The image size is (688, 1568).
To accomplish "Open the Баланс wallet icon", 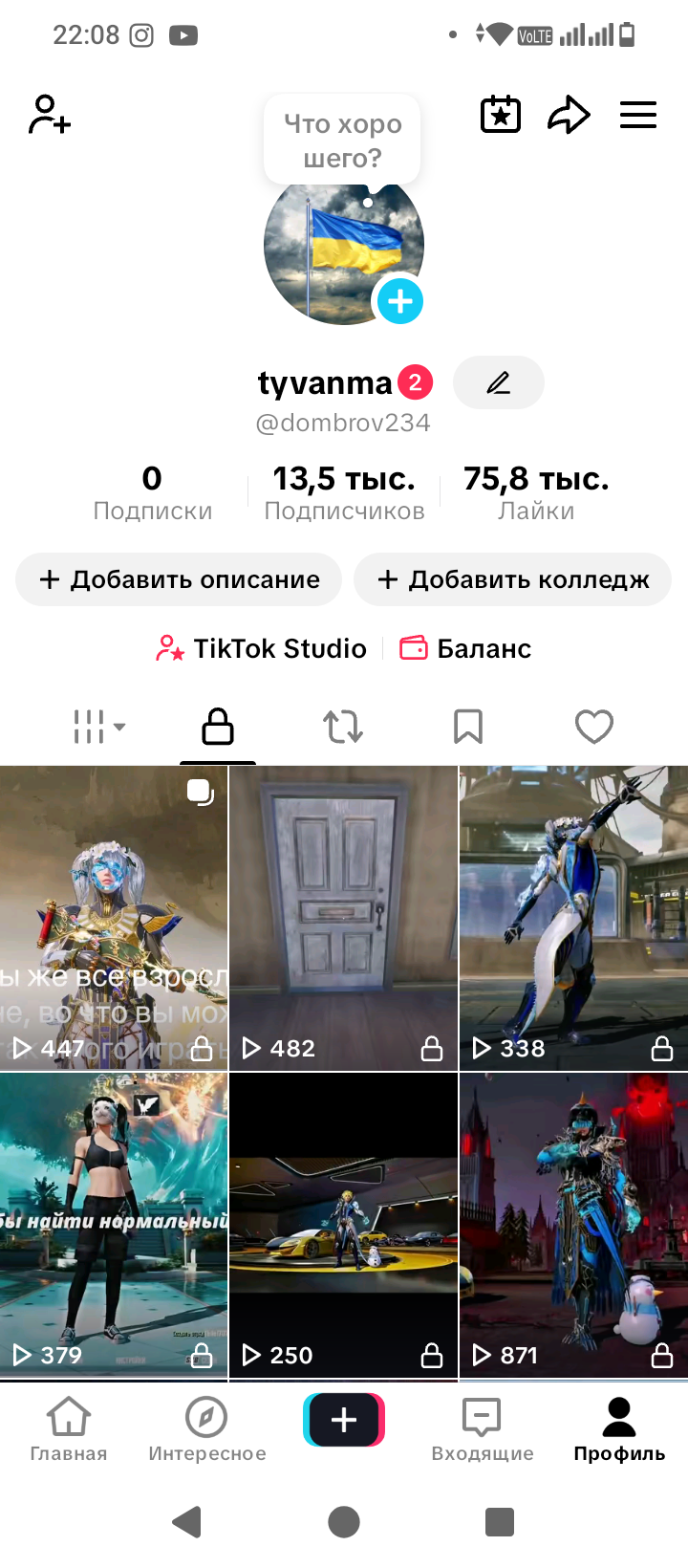I will click(x=414, y=648).
